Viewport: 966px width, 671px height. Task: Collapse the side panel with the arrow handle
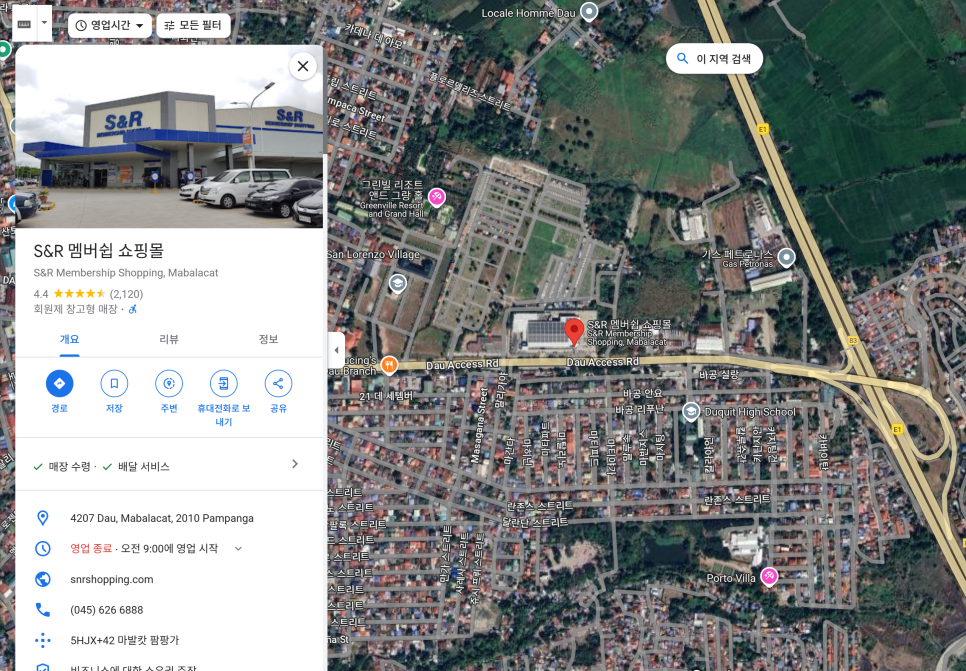337,345
